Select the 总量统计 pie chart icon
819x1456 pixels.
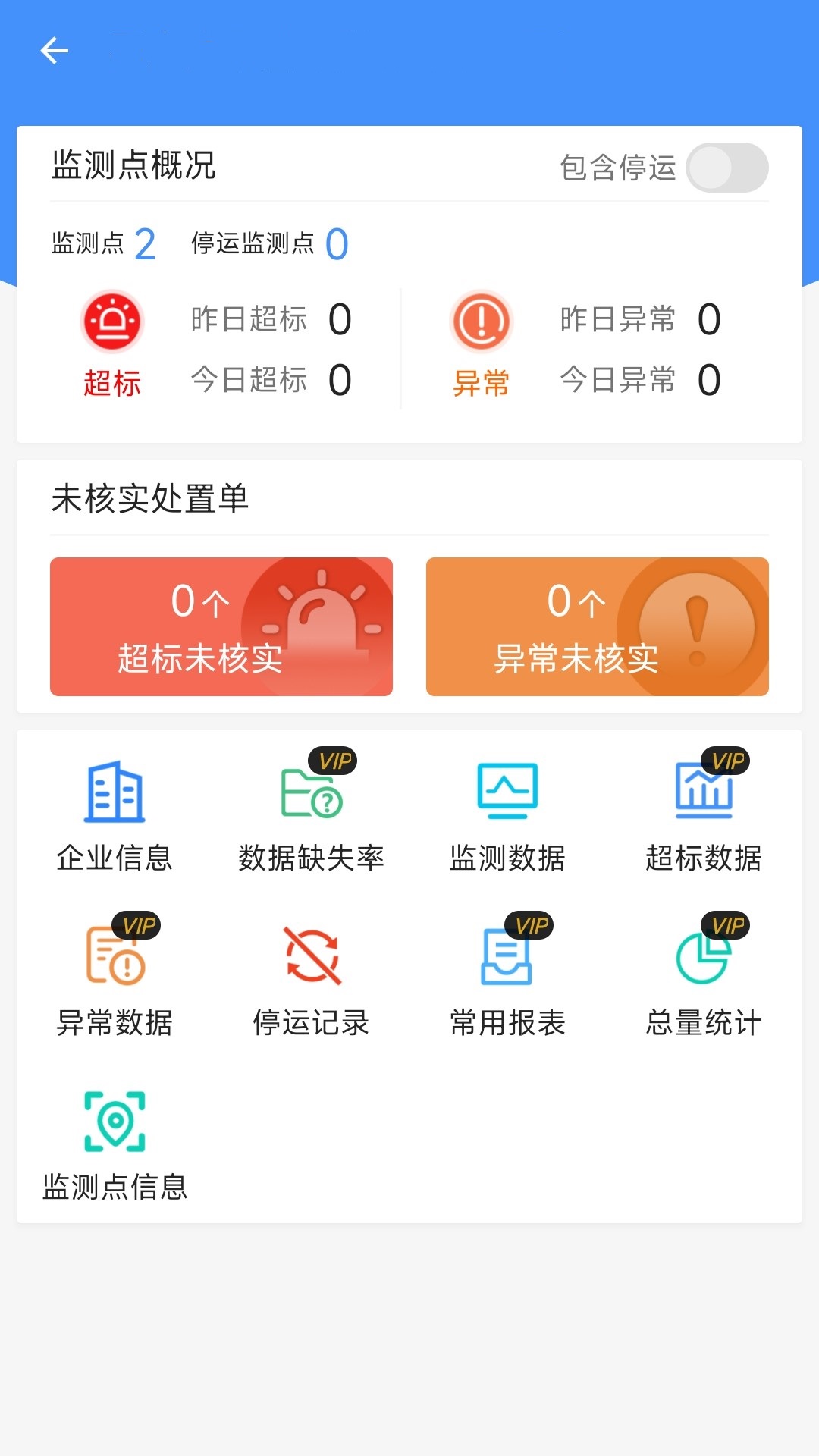(703, 958)
